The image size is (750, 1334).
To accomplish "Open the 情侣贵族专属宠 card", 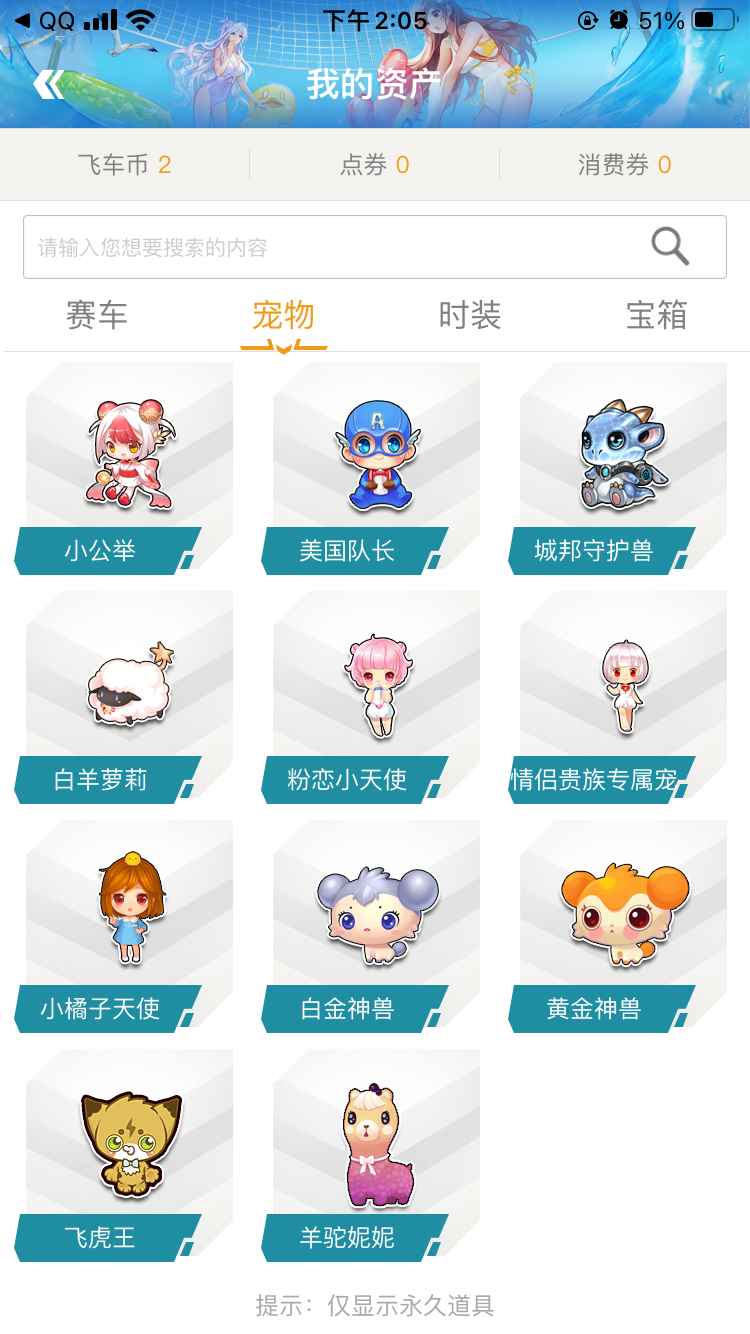I will coord(623,697).
